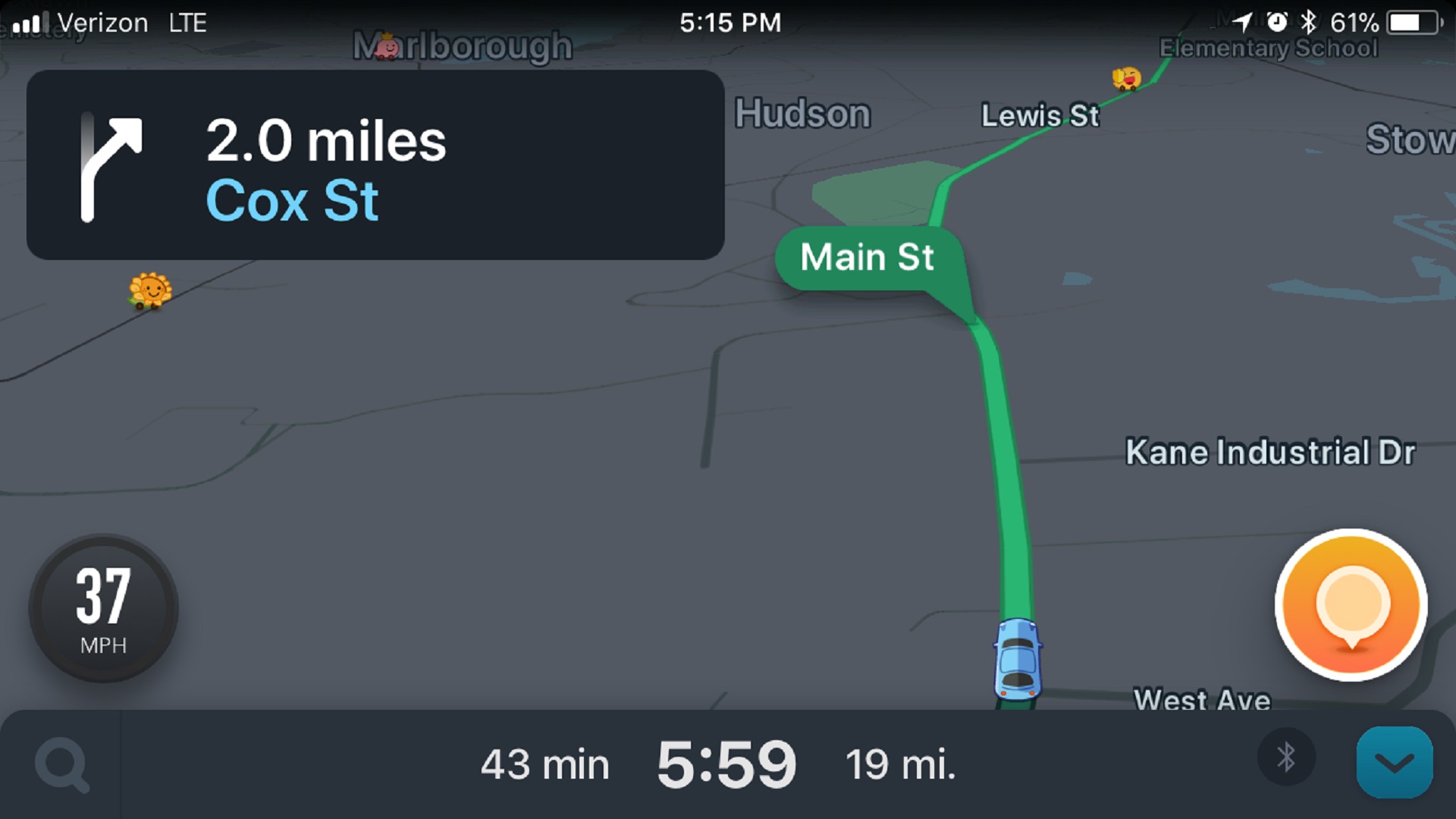Tap the 37 MPH speedometer
This screenshot has width=1456, height=819.
pyautogui.click(x=104, y=609)
